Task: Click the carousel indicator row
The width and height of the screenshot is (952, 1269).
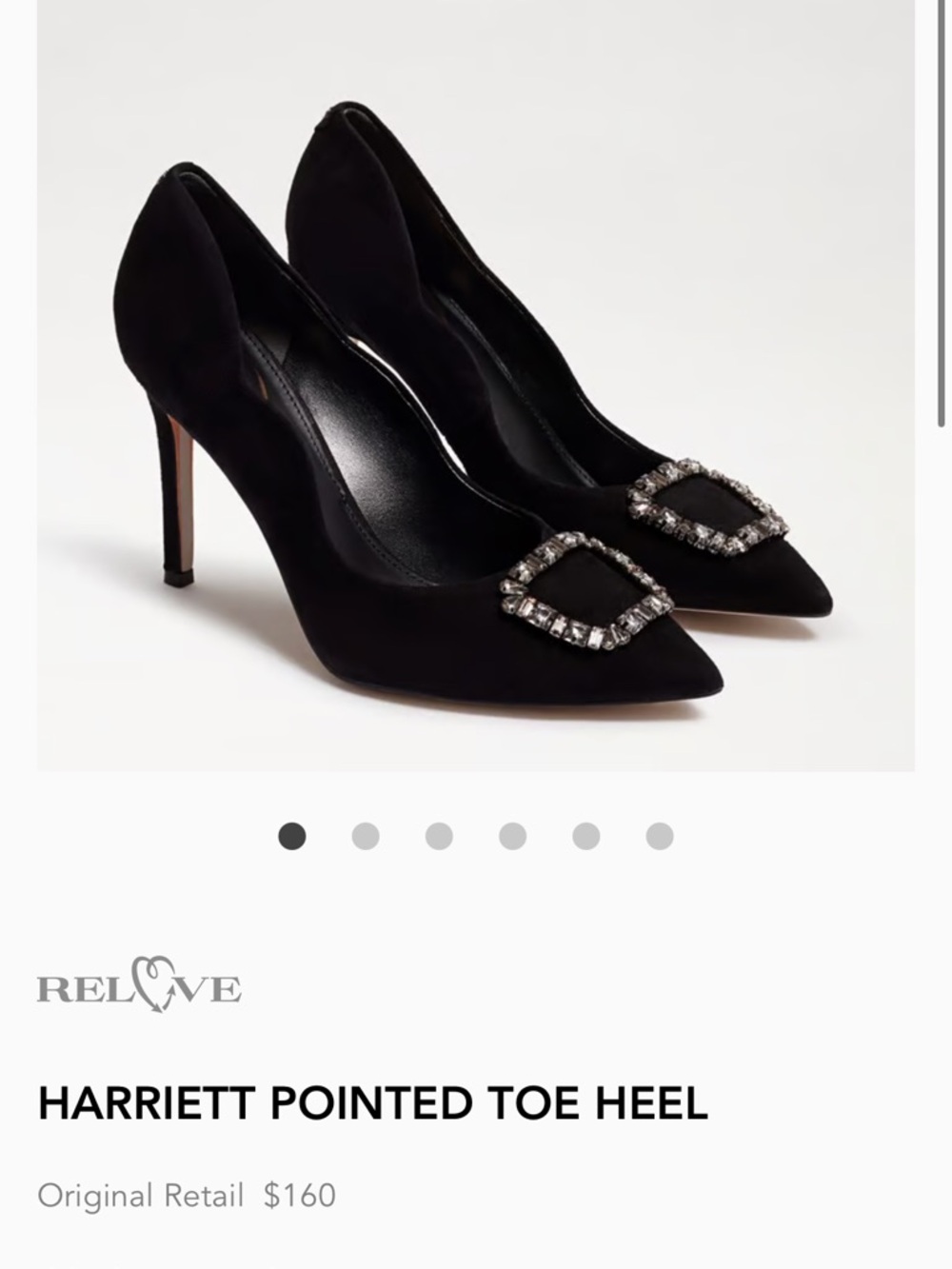Action: (474, 835)
